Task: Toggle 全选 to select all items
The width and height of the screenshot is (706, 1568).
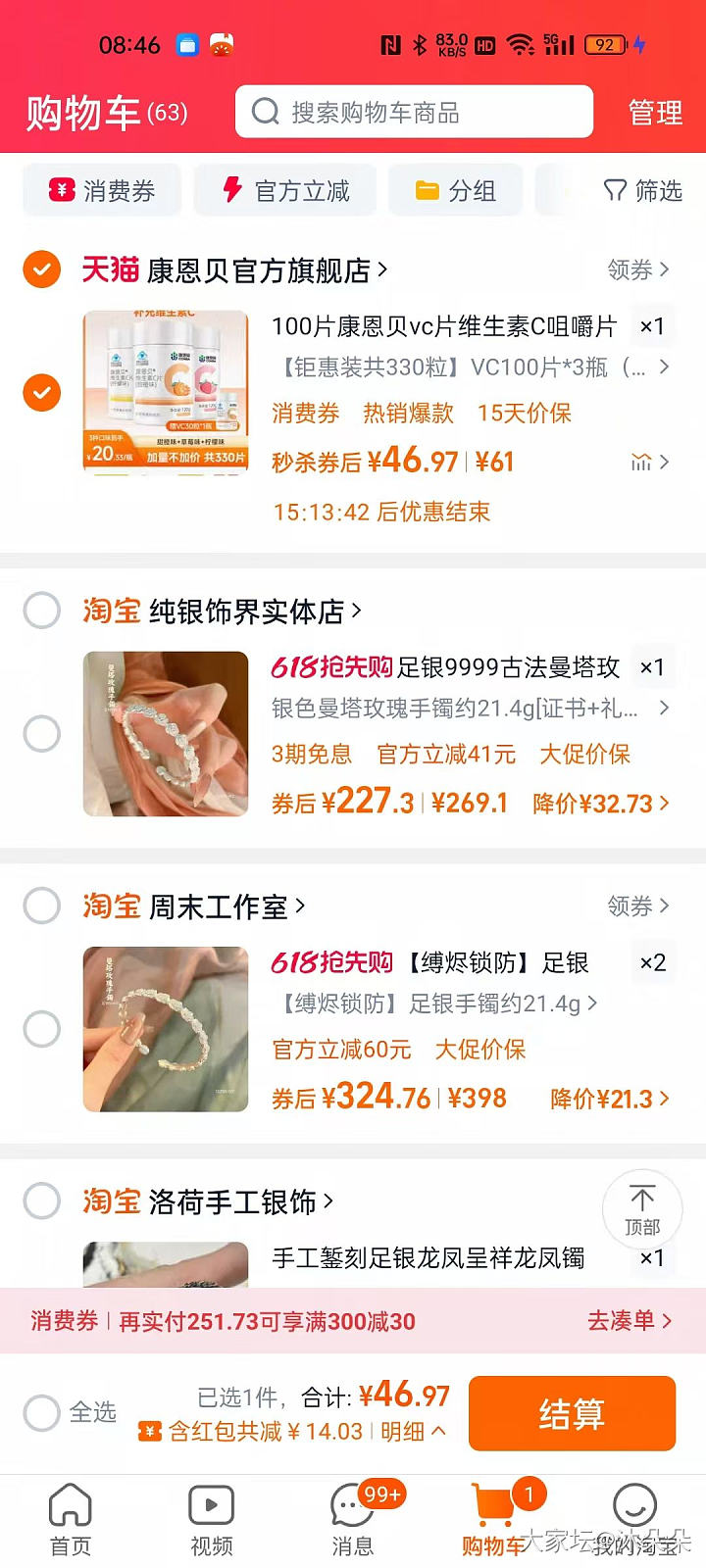Action: pos(43,1412)
